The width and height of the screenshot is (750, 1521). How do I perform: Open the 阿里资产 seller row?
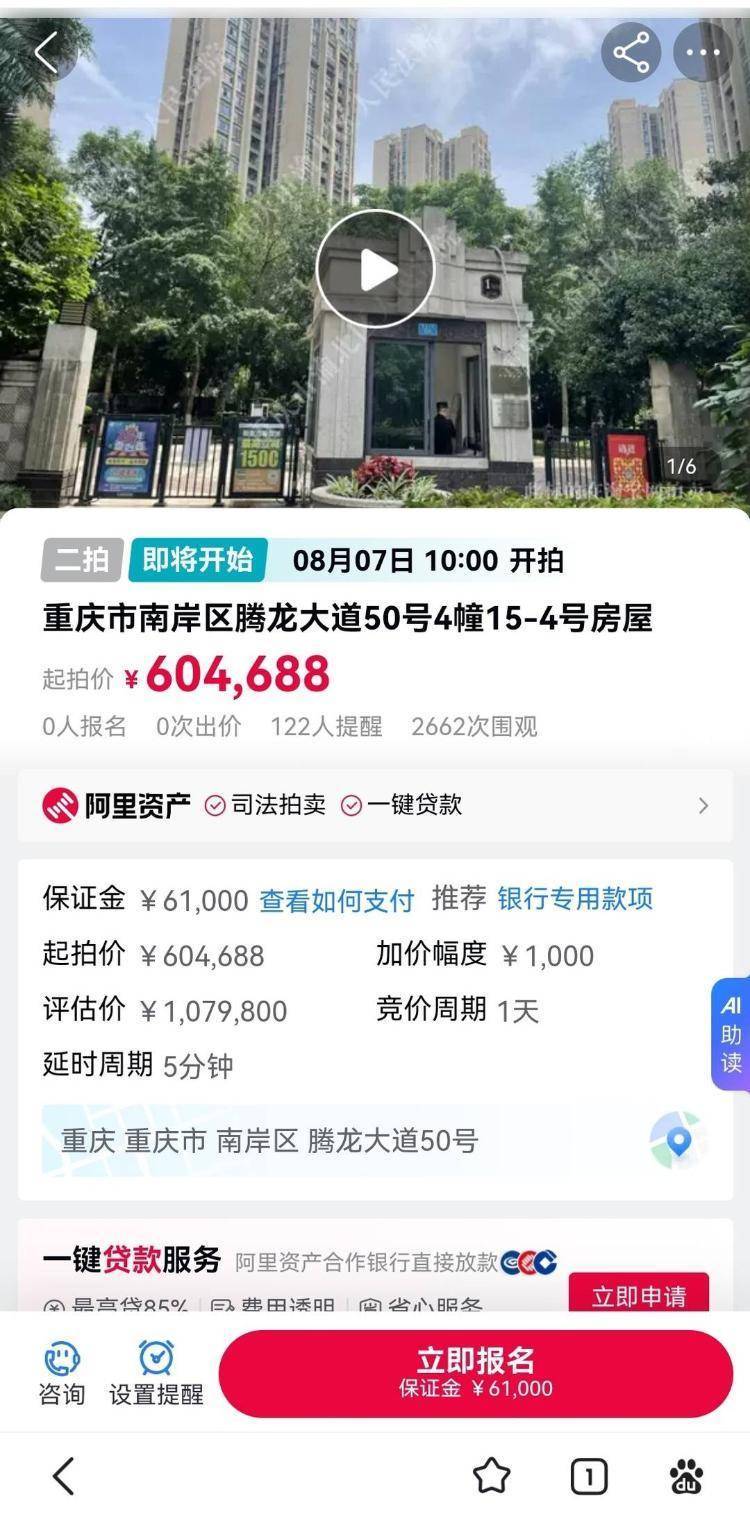(375, 805)
